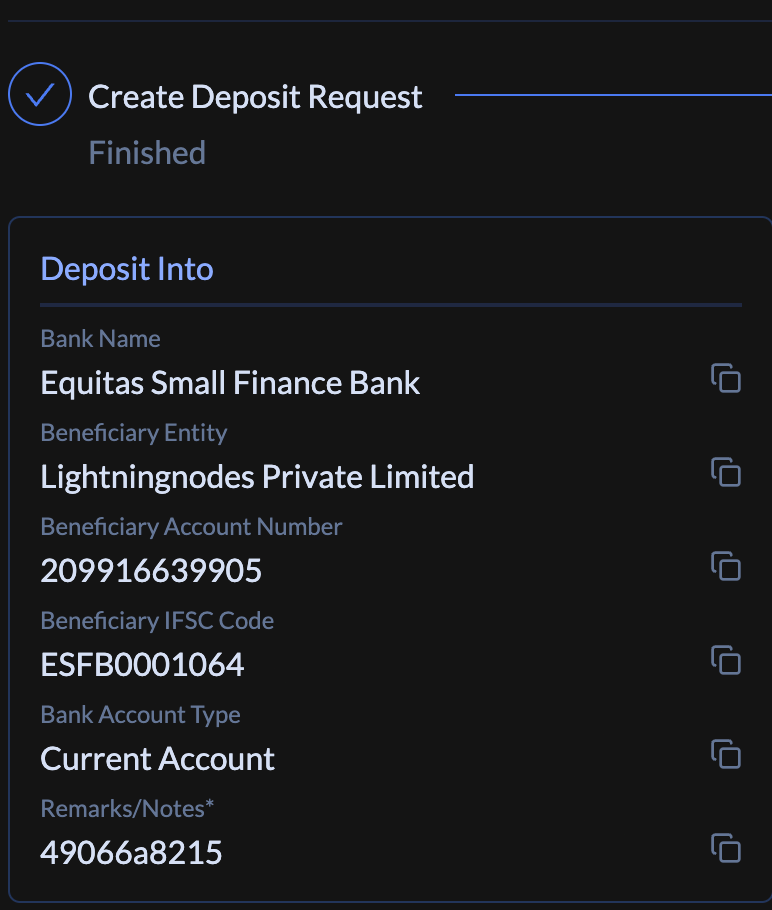Copy the beneficiary account number
Image resolution: width=772 pixels, height=910 pixels.
[x=726, y=566]
